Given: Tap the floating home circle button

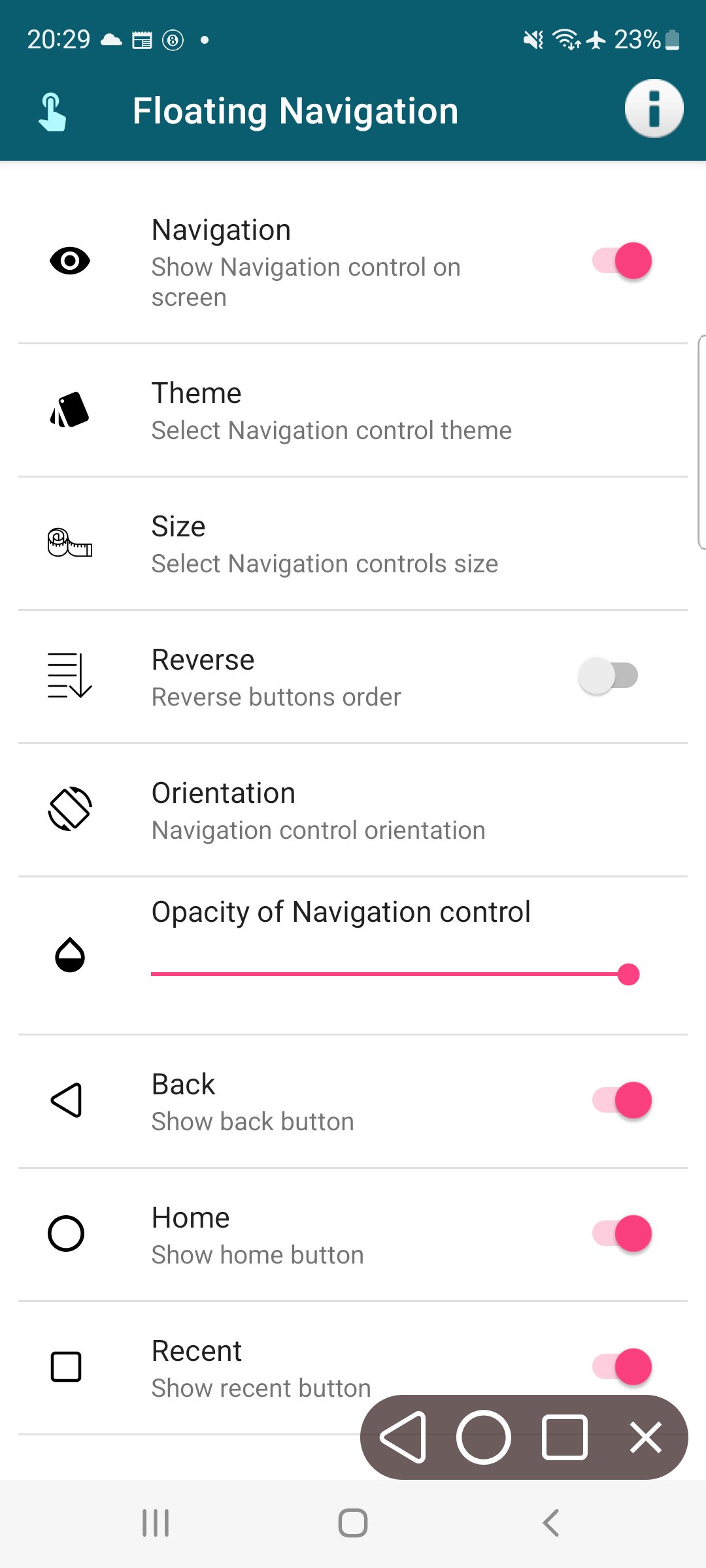Looking at the screenshot, I should (484, 1437).
